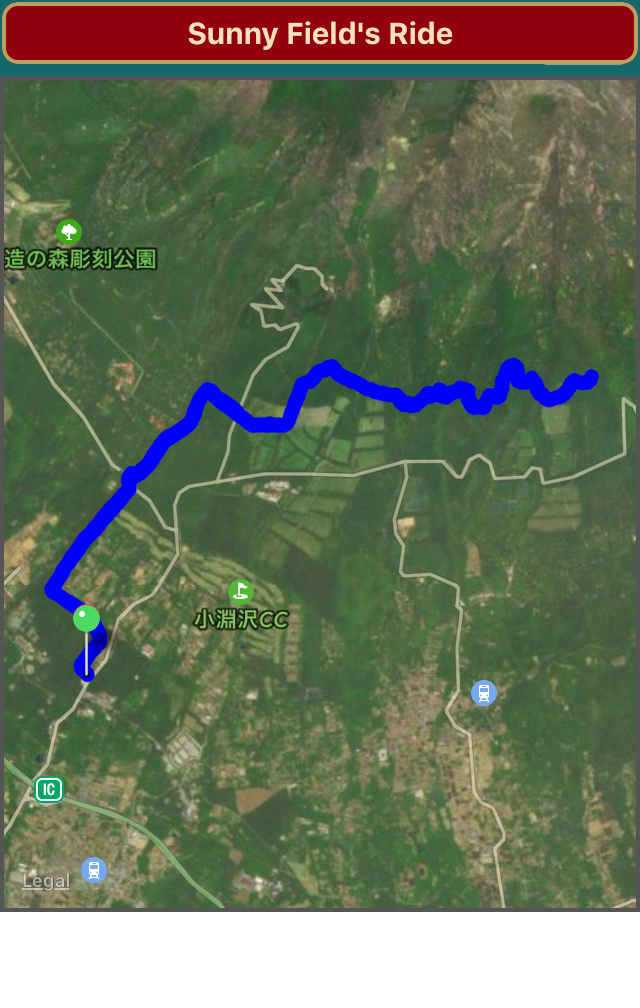Image resolution: width=640 pixels, height=1008 pixels.
Task: Tap the sculpture park tree marker
Action: [x=69, y=232]
